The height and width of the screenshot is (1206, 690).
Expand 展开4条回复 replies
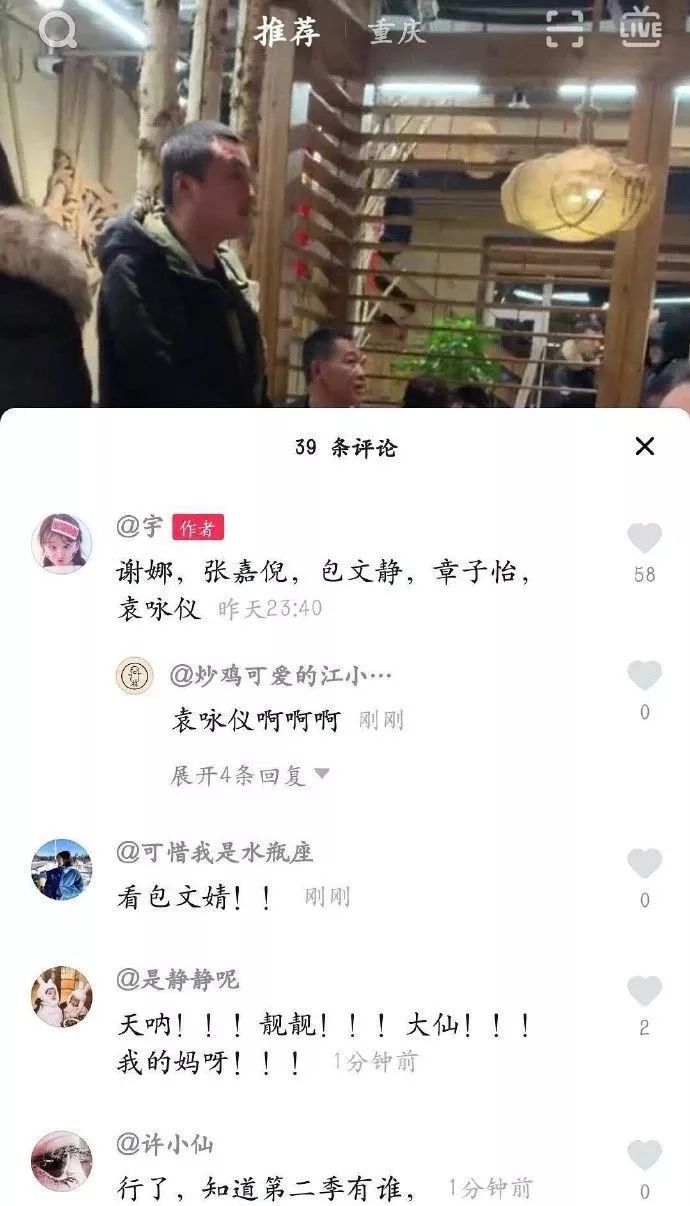pos(249,775)
